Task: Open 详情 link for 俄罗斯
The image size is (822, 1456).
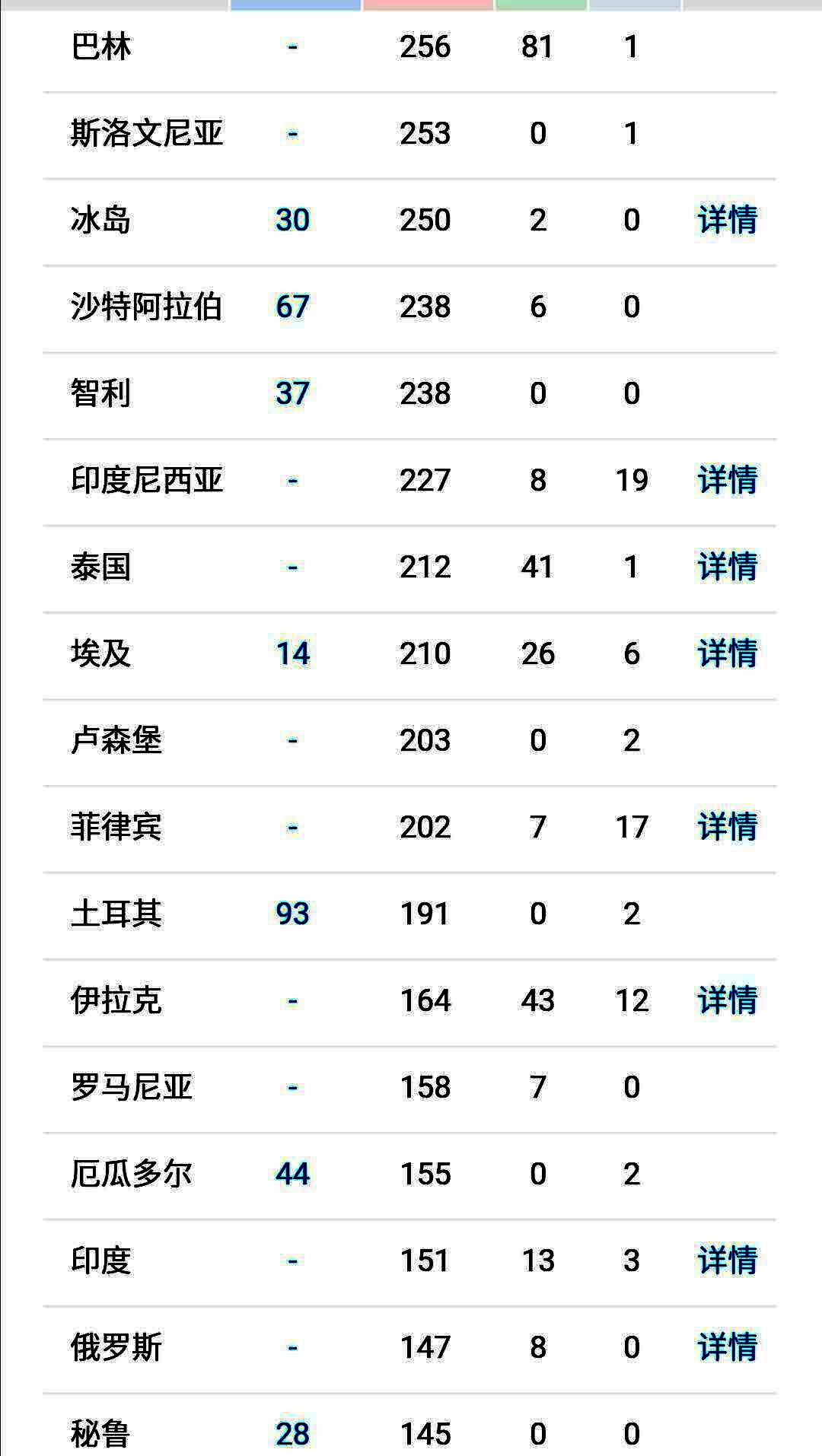Action: point(728,1347)
